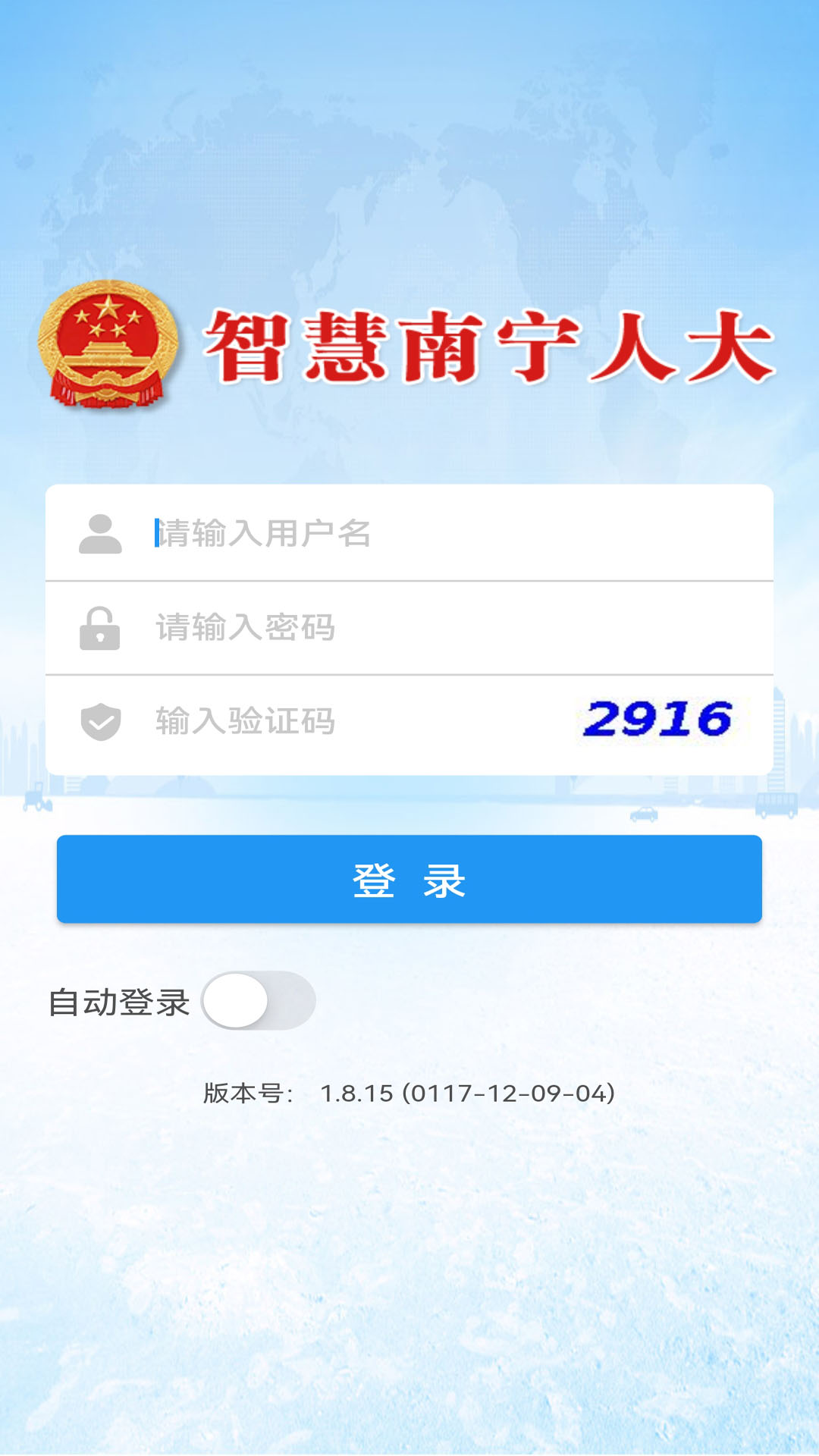The height and width of the screenshot is (1456, 819).
Task: Tap the blue 登录 button
Action: tap(409, 880)
